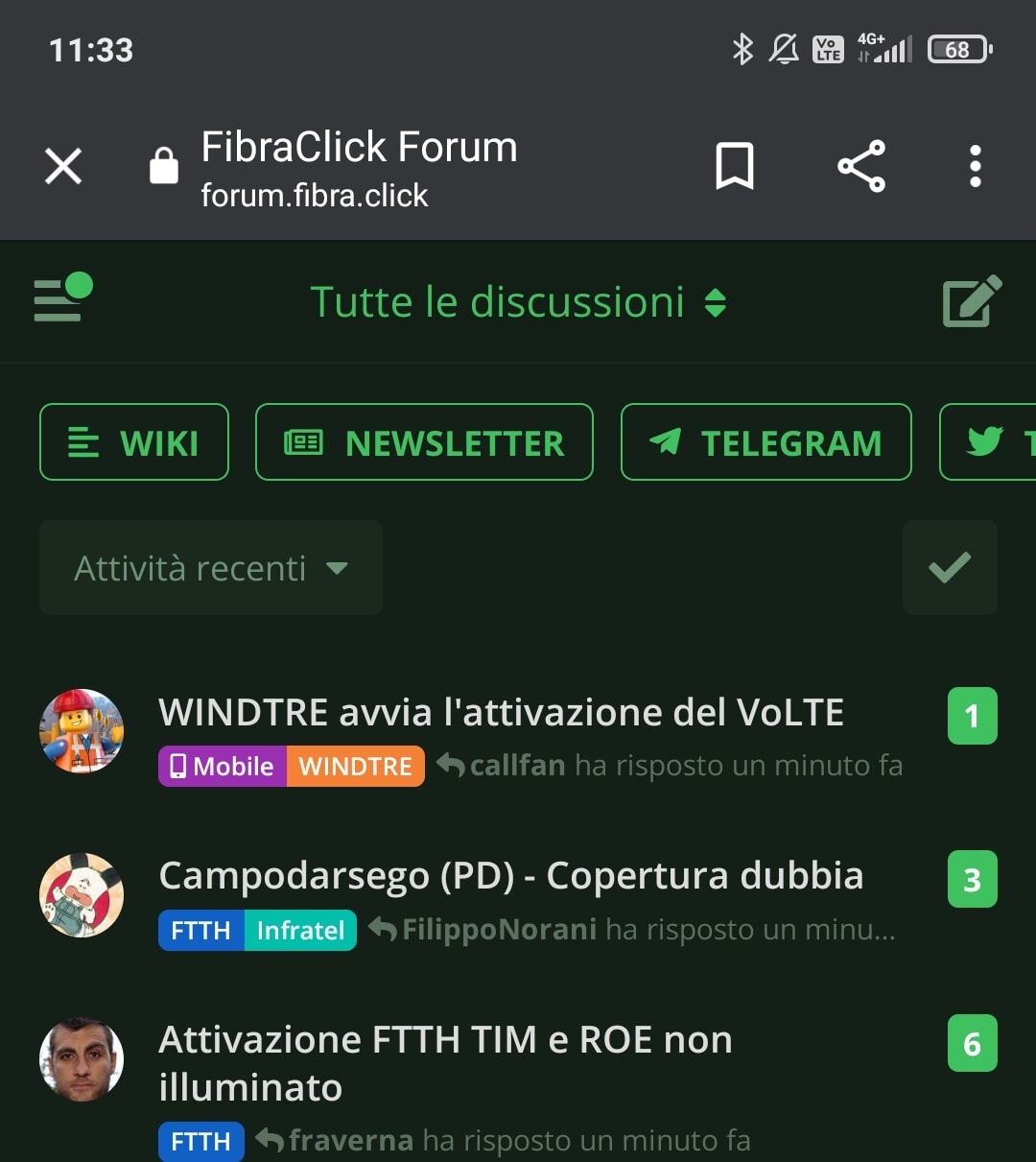The height and width of the screenshot is (1162, 1036).
Task: Mark all discussions as read
Action: tap(950, 568)
